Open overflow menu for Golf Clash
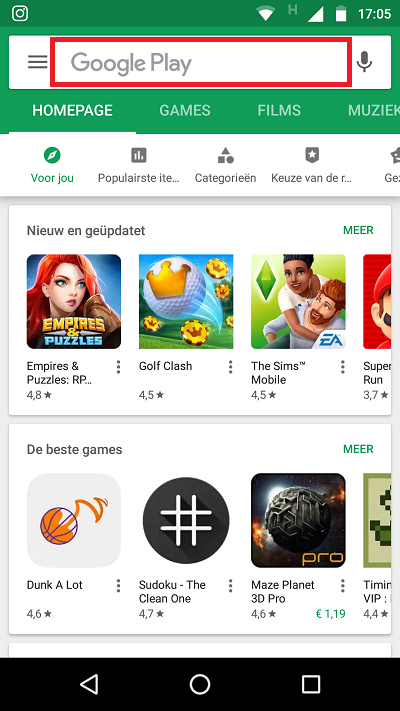400x711 pixels. click(x=230, y=367)
